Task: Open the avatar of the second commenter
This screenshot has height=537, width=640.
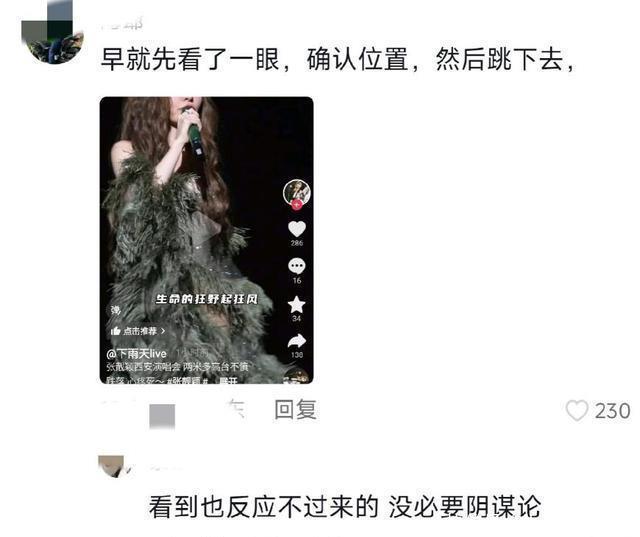Action: (112, 466)
